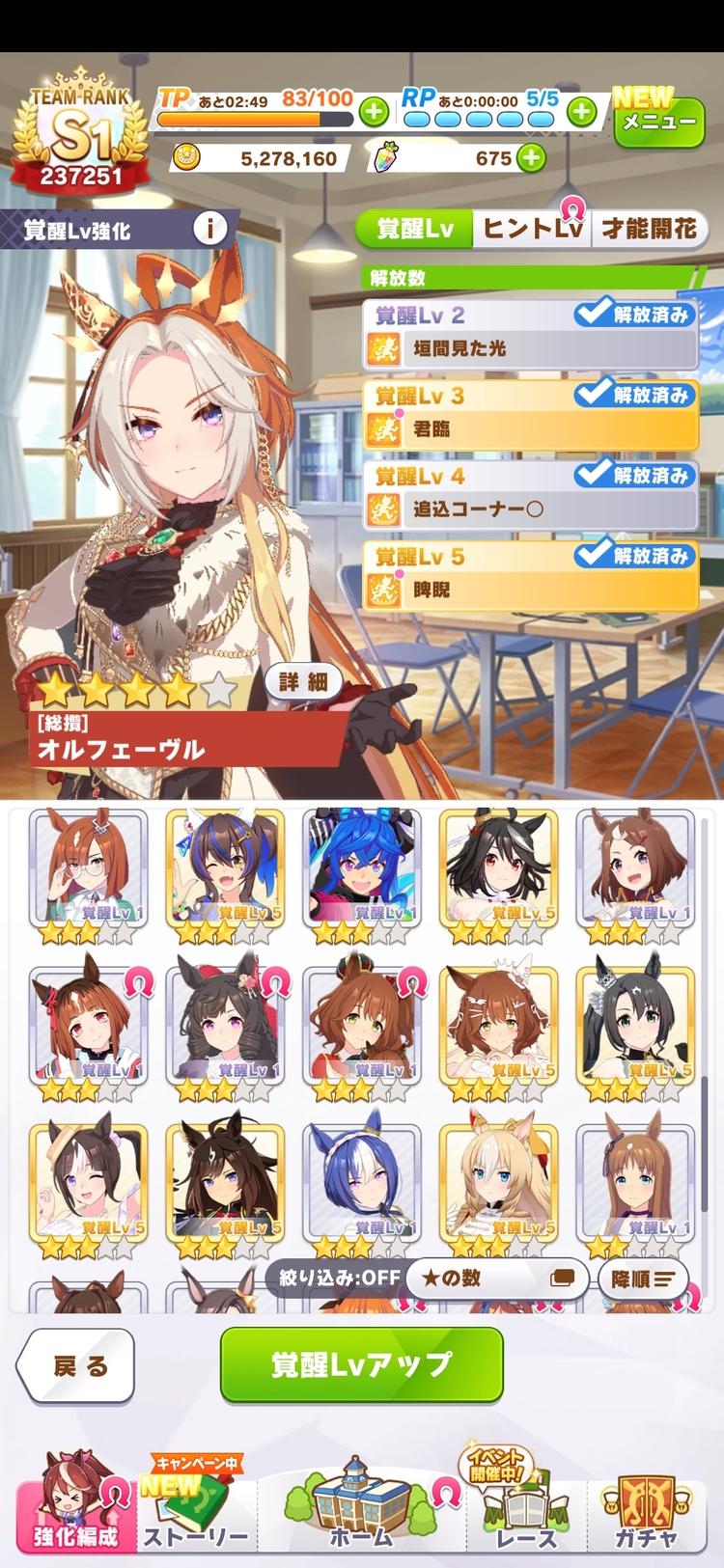View the 覚醒Lv 3 君臨 skill

530,415
